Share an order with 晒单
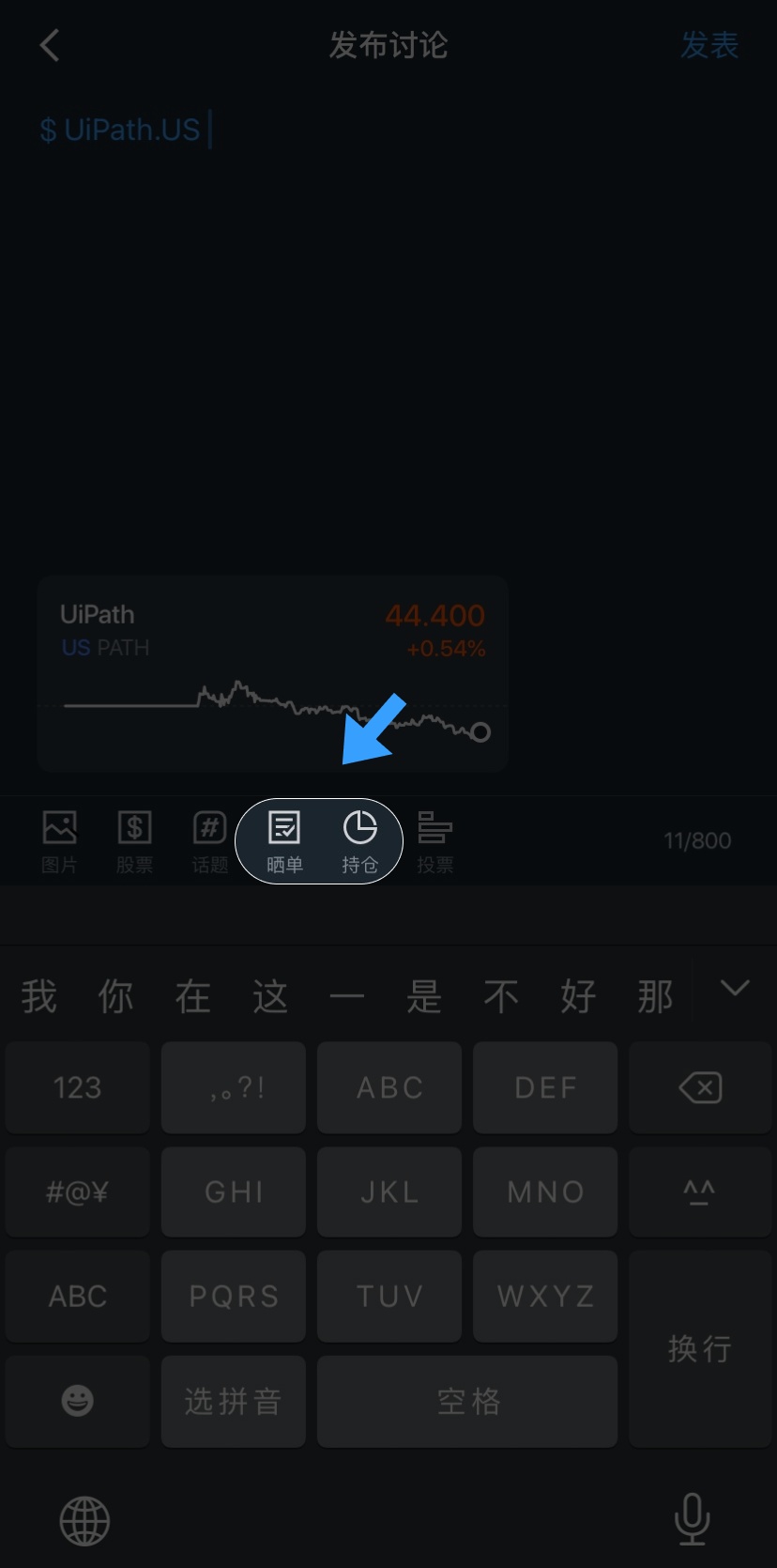Image resolution: width=777 pixels, height=1568 pixels. [x=284, y=840]
